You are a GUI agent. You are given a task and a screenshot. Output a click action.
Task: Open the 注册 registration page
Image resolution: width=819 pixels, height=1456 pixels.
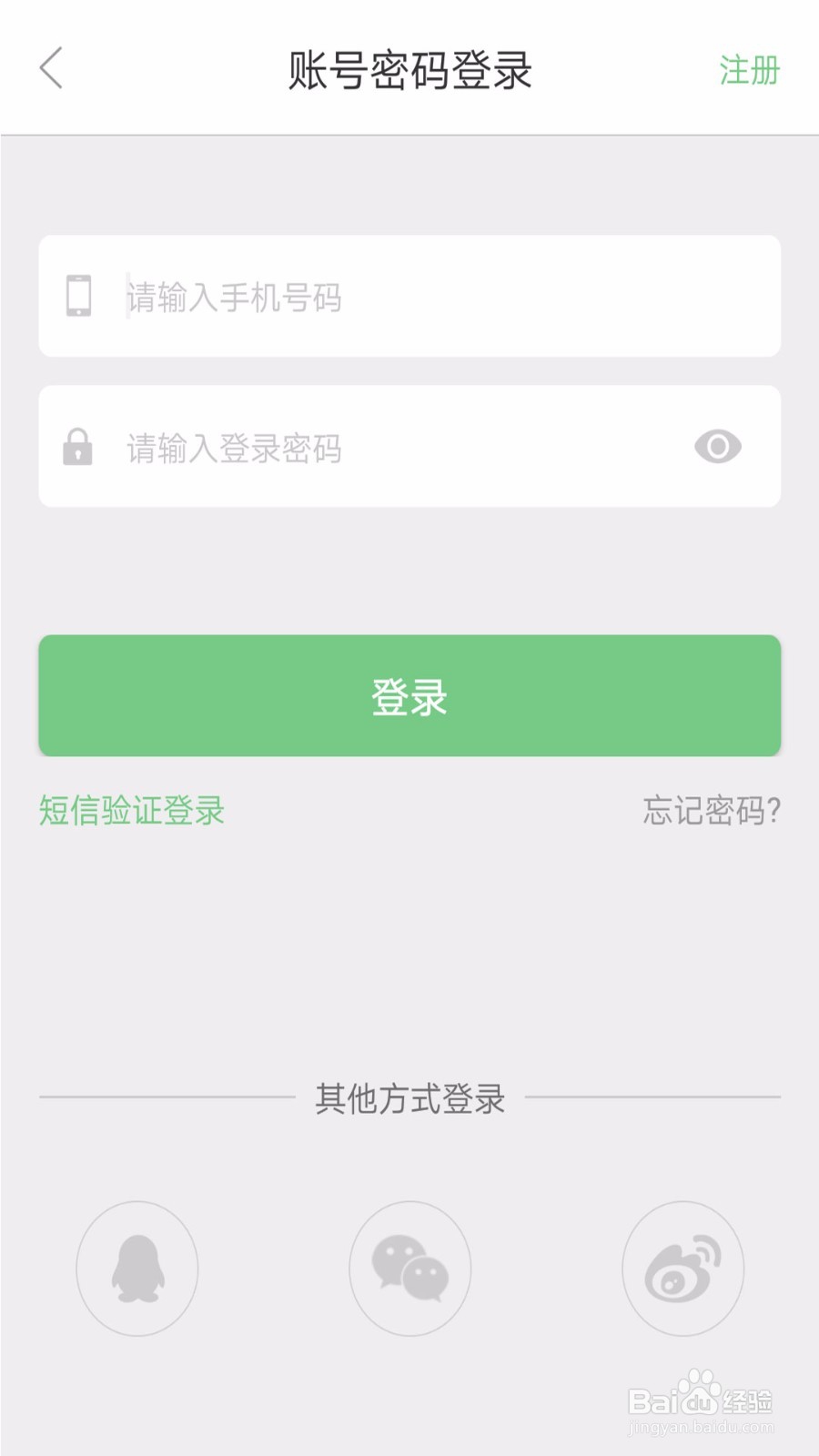pos(750,71)
